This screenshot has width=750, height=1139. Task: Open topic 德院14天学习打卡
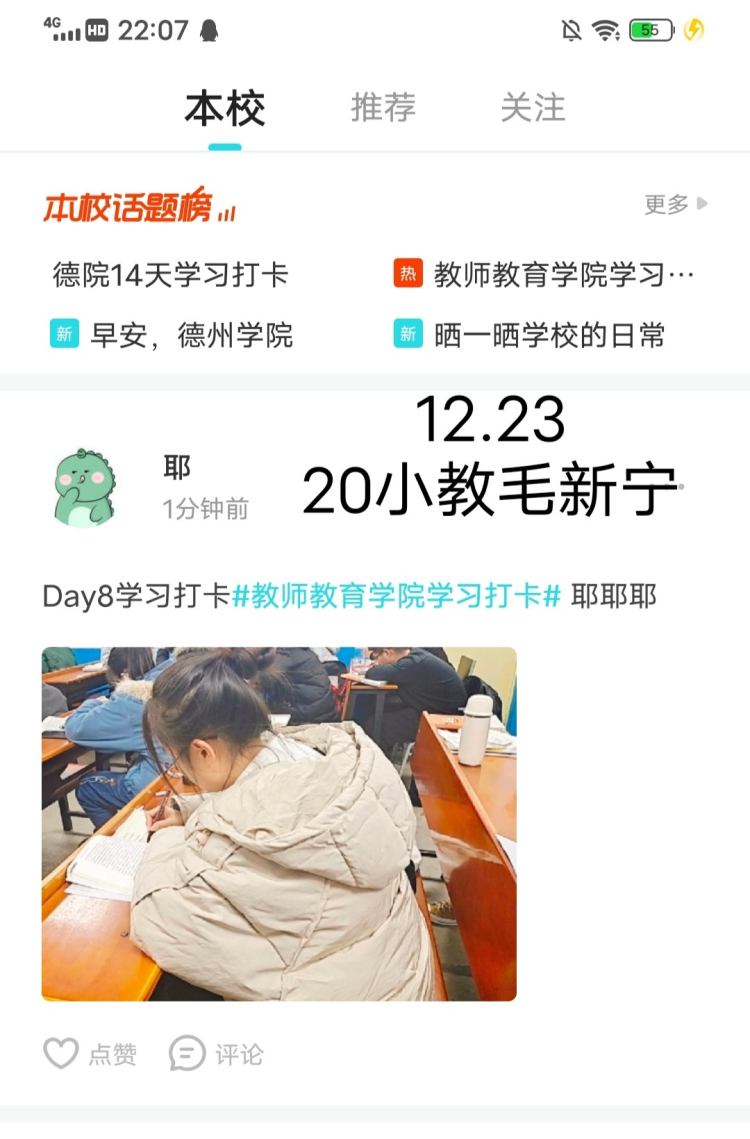[x=170, y=275]
